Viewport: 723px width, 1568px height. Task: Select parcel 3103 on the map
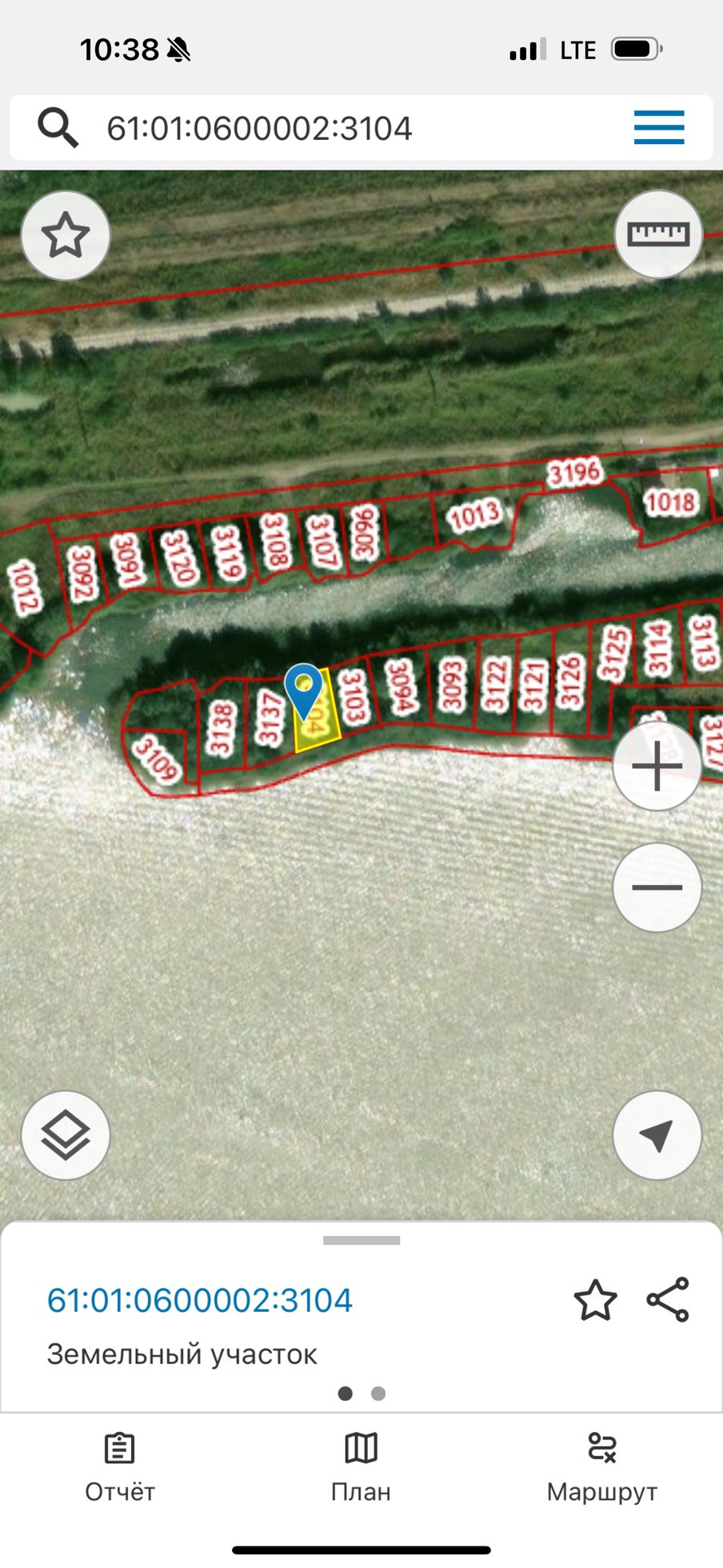pos(353,696)
